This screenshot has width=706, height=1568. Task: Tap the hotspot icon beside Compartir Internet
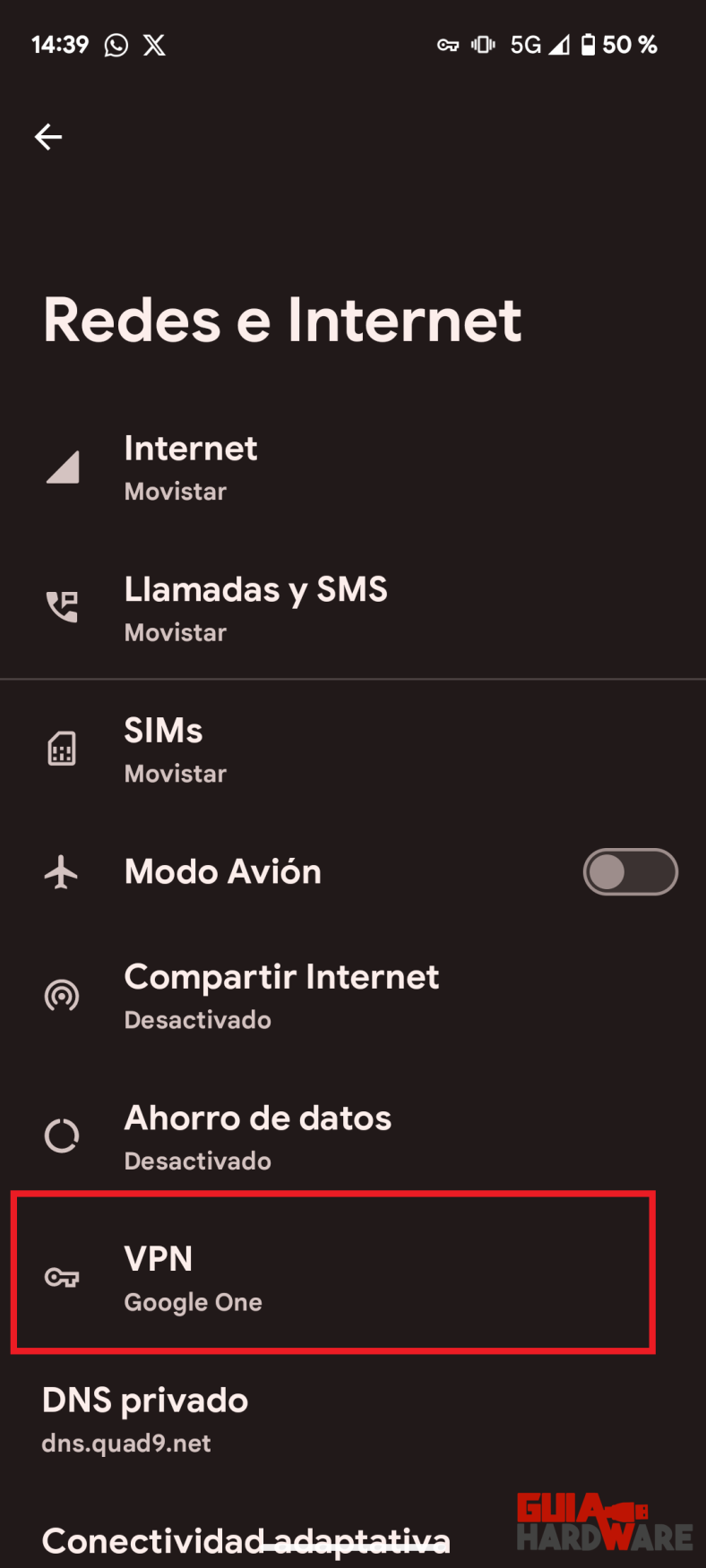point(61,994)
